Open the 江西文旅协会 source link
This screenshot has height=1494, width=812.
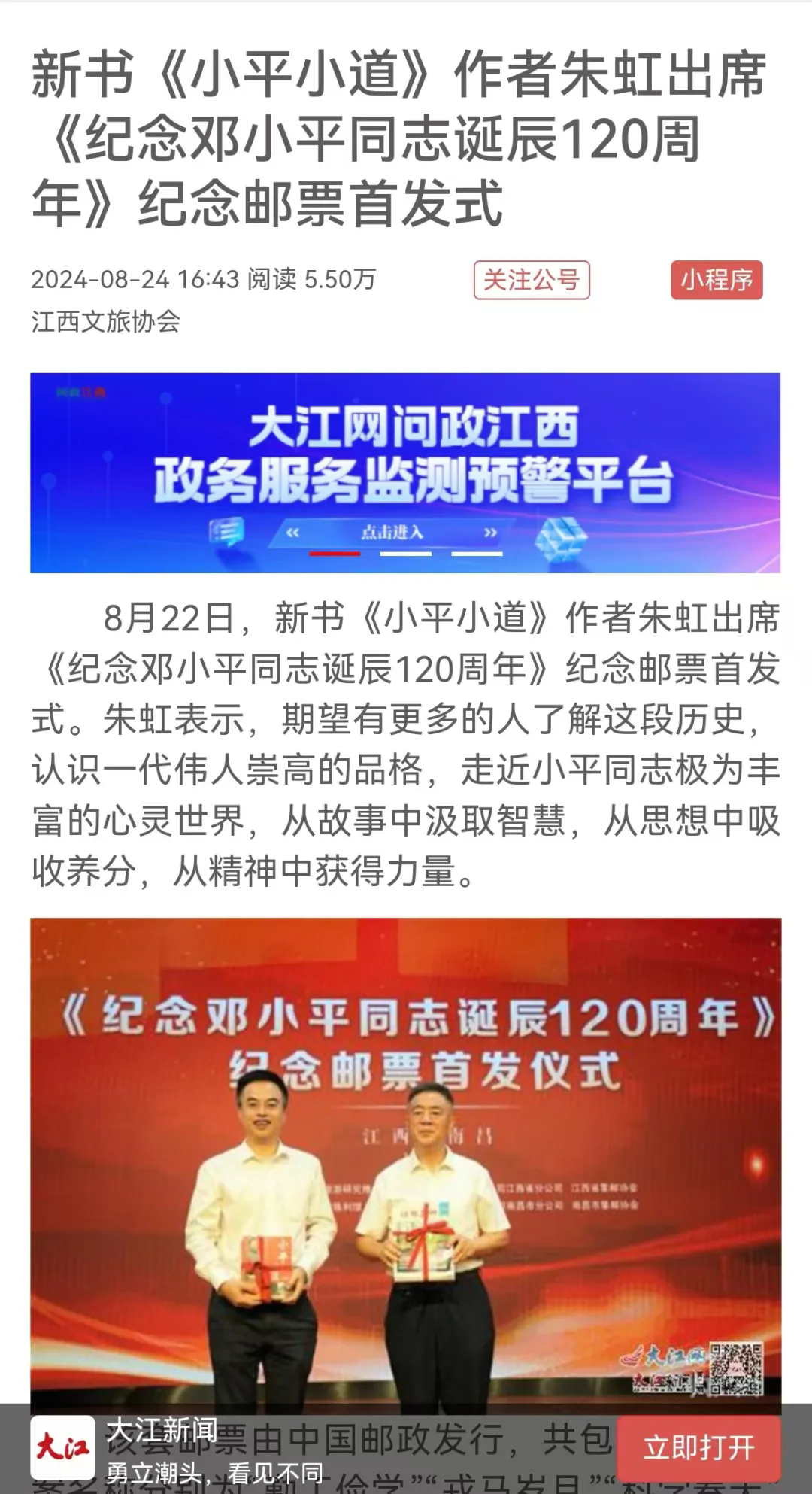pyautogui.click(x=106, y=321)
